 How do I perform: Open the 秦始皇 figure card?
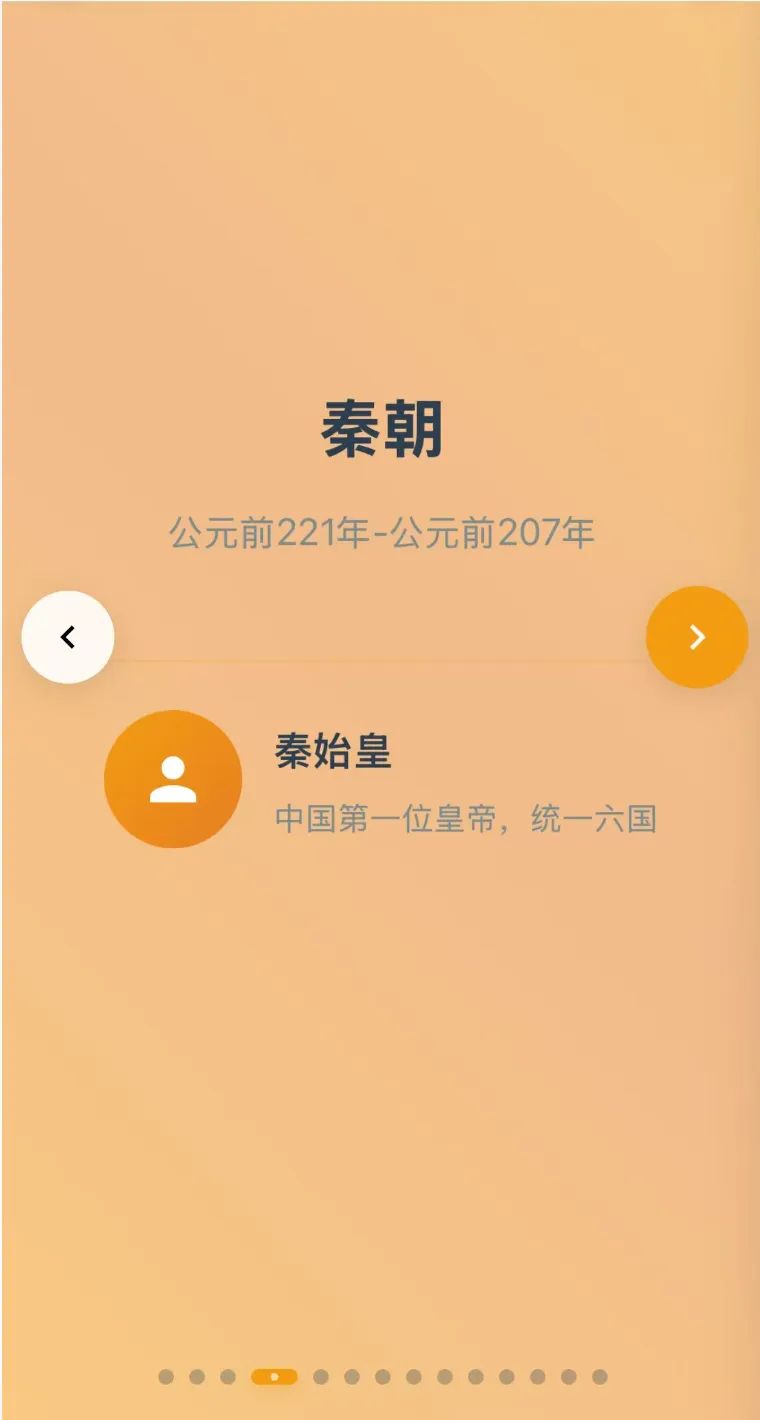pos(380,779)
